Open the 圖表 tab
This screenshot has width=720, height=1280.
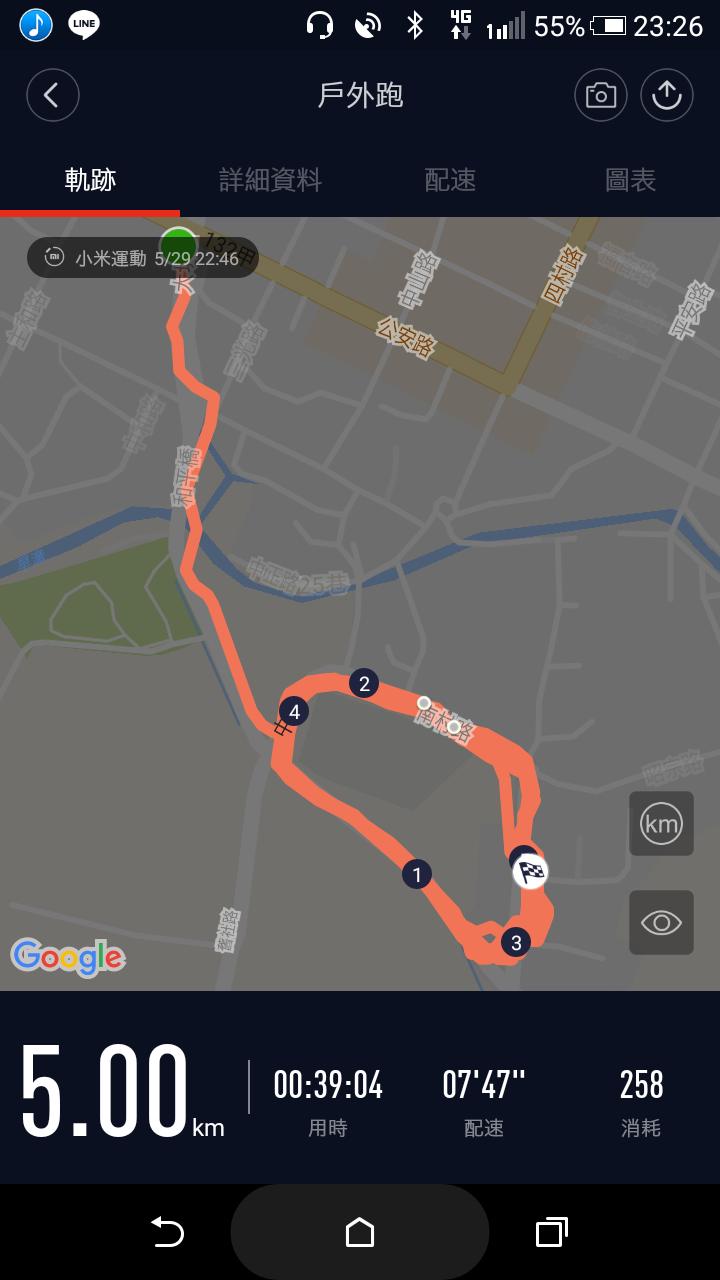[630, 180]
